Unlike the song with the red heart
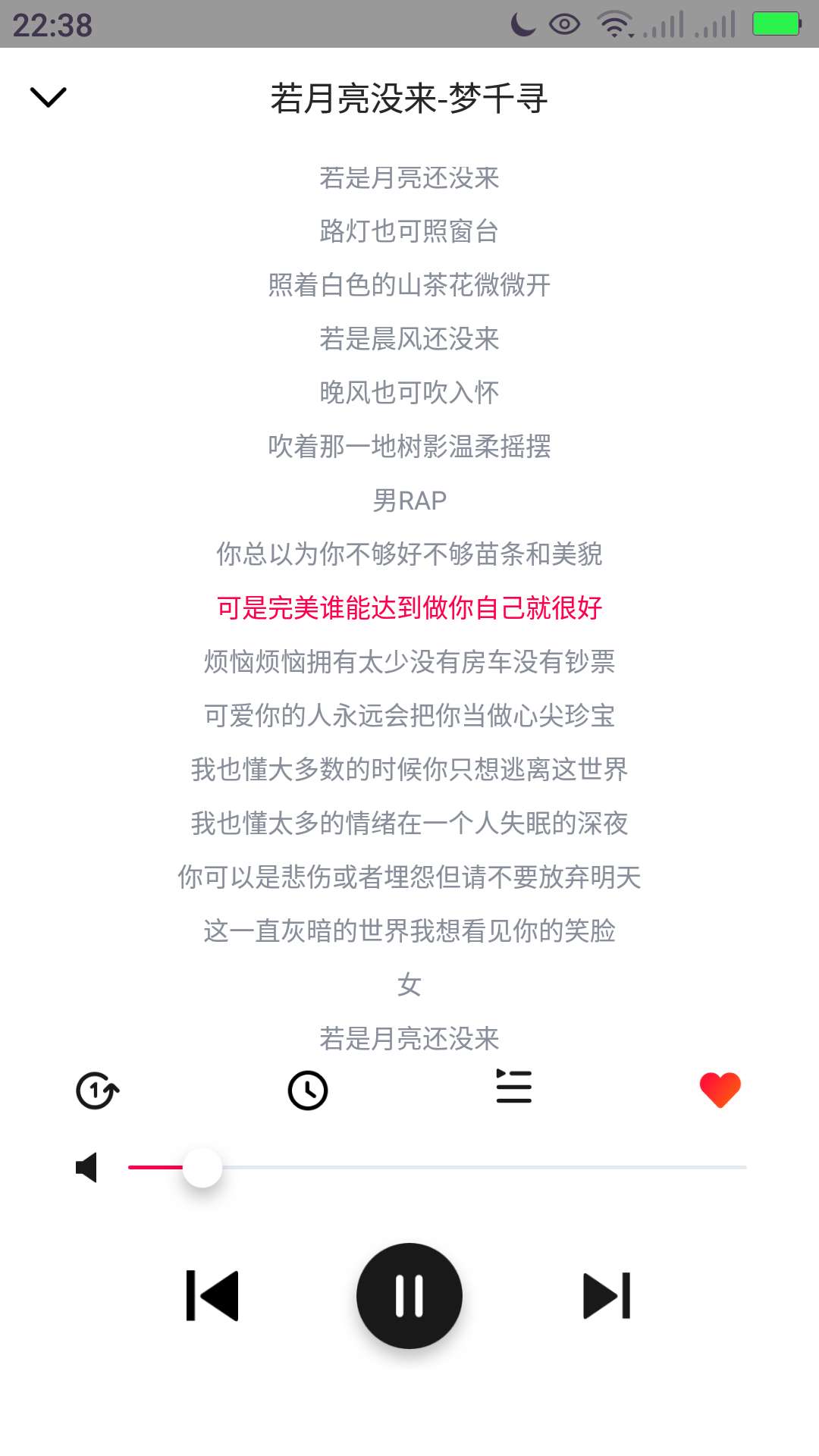Screen dimensions: 819x1456 [720, 1090]
